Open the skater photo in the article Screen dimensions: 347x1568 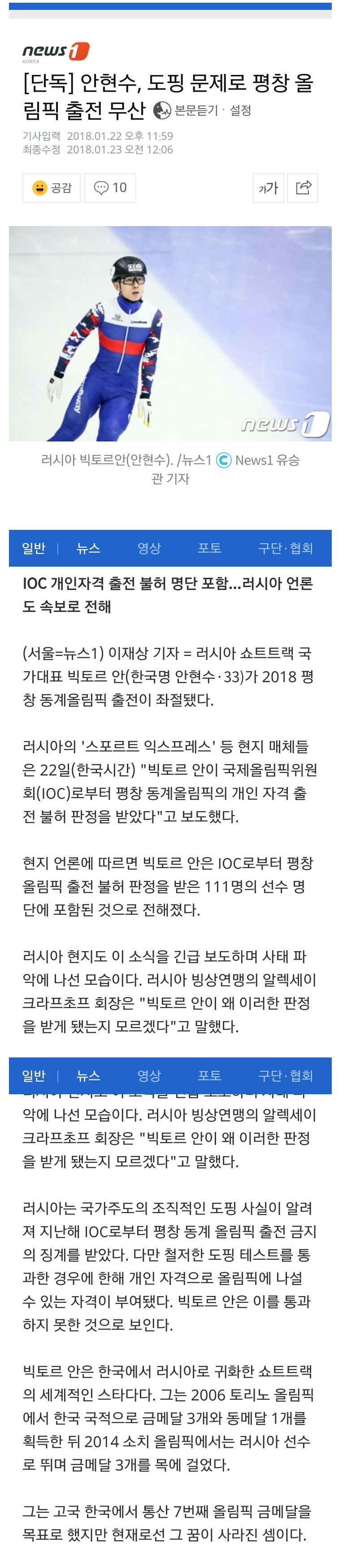170,334
